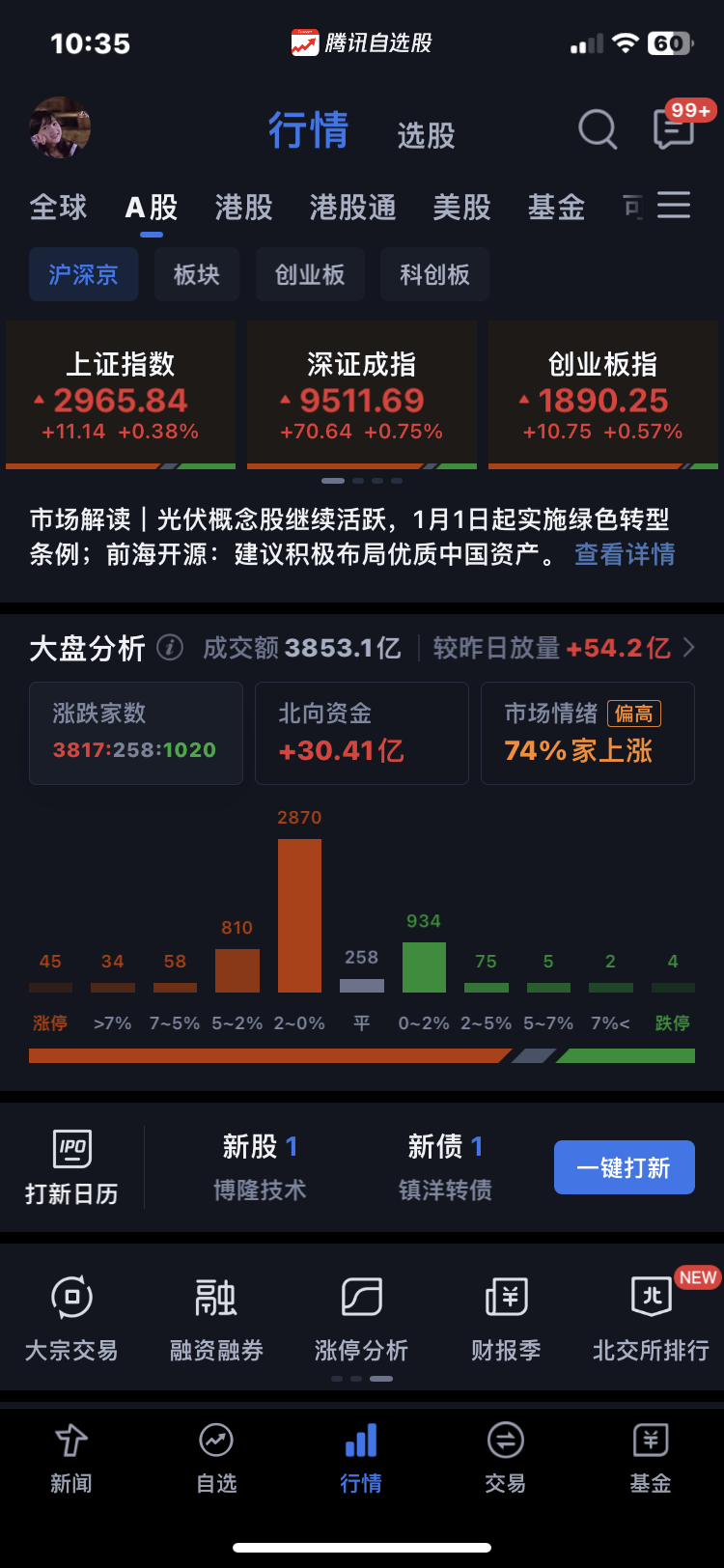Open the 上证指数 index card
The width and height of the screenshot is (724, 1568).
click(x=121, y=395)
